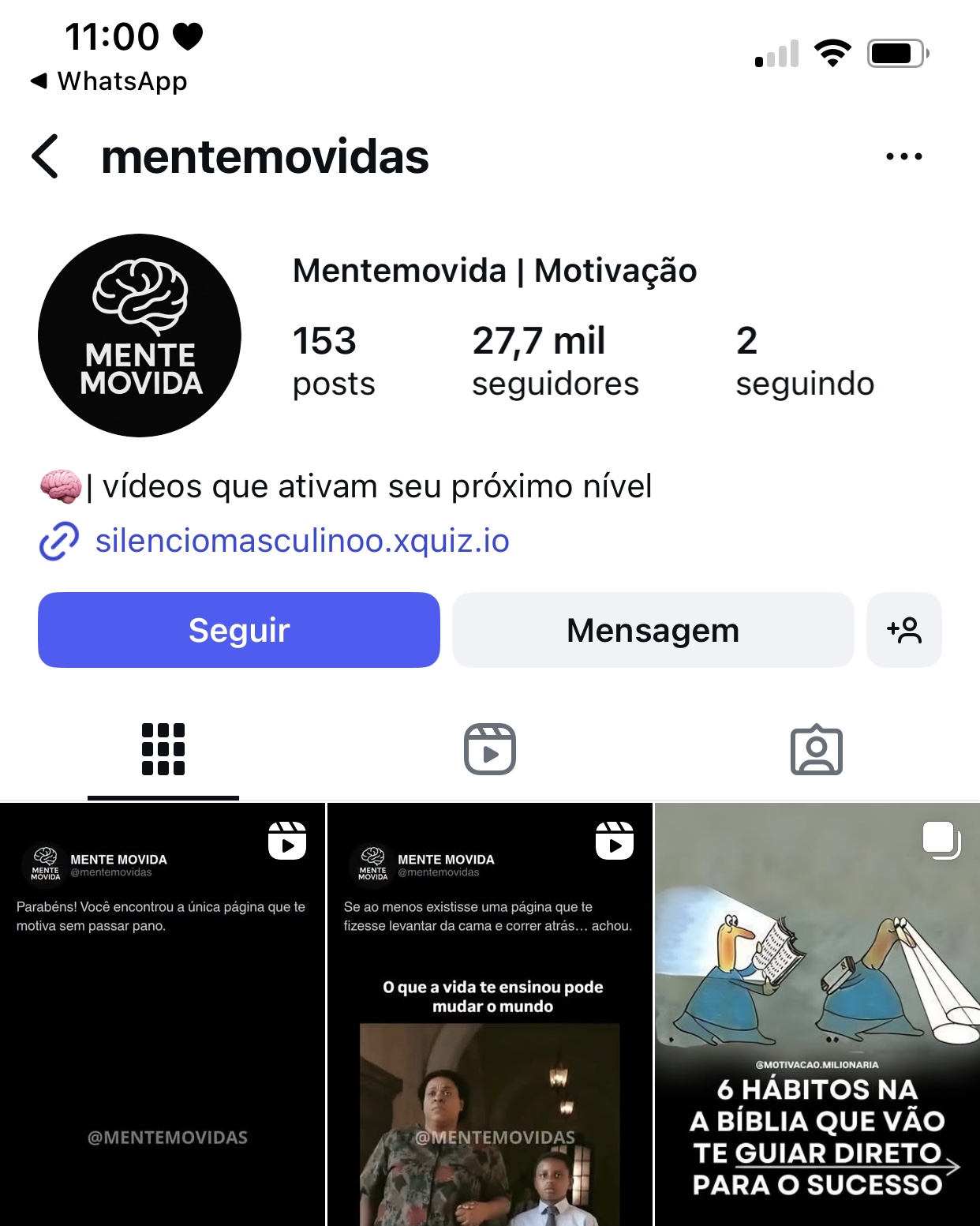Screen dimensions: 980x1226
Task: Open the reel starting 'Parabéns! Você encontrou'
Action: pyautogui.click(x=162, y=1014)
